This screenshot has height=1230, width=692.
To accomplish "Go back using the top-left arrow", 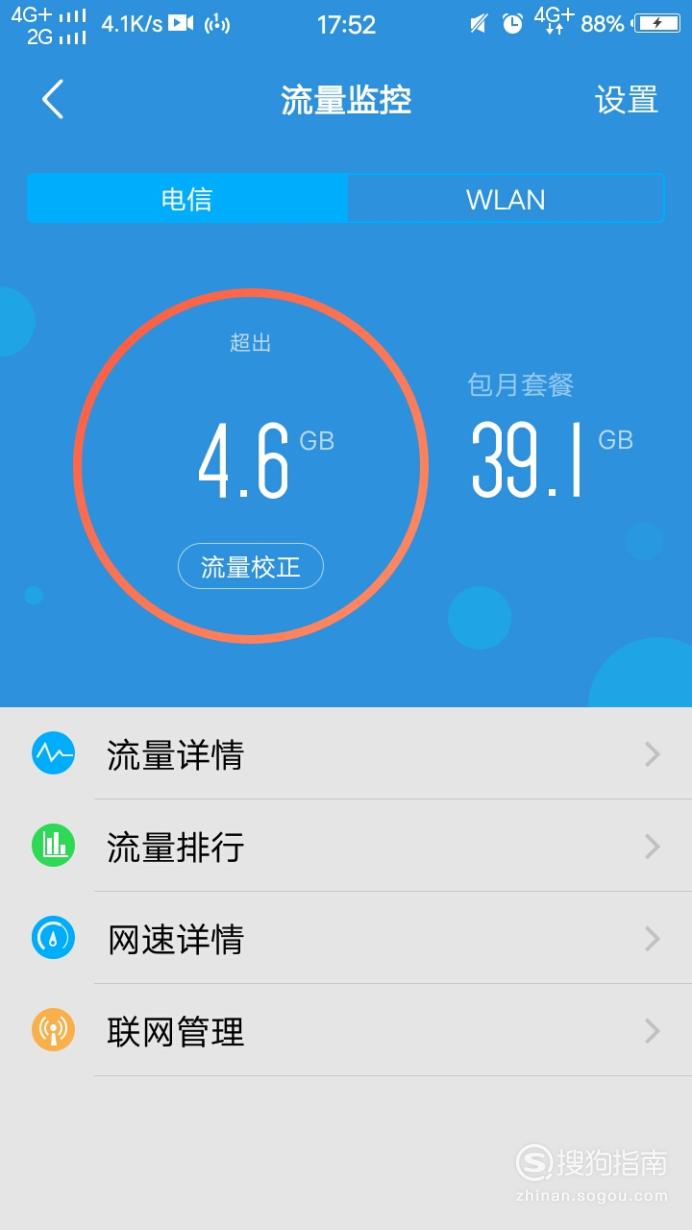I will [x=53, y=100].
